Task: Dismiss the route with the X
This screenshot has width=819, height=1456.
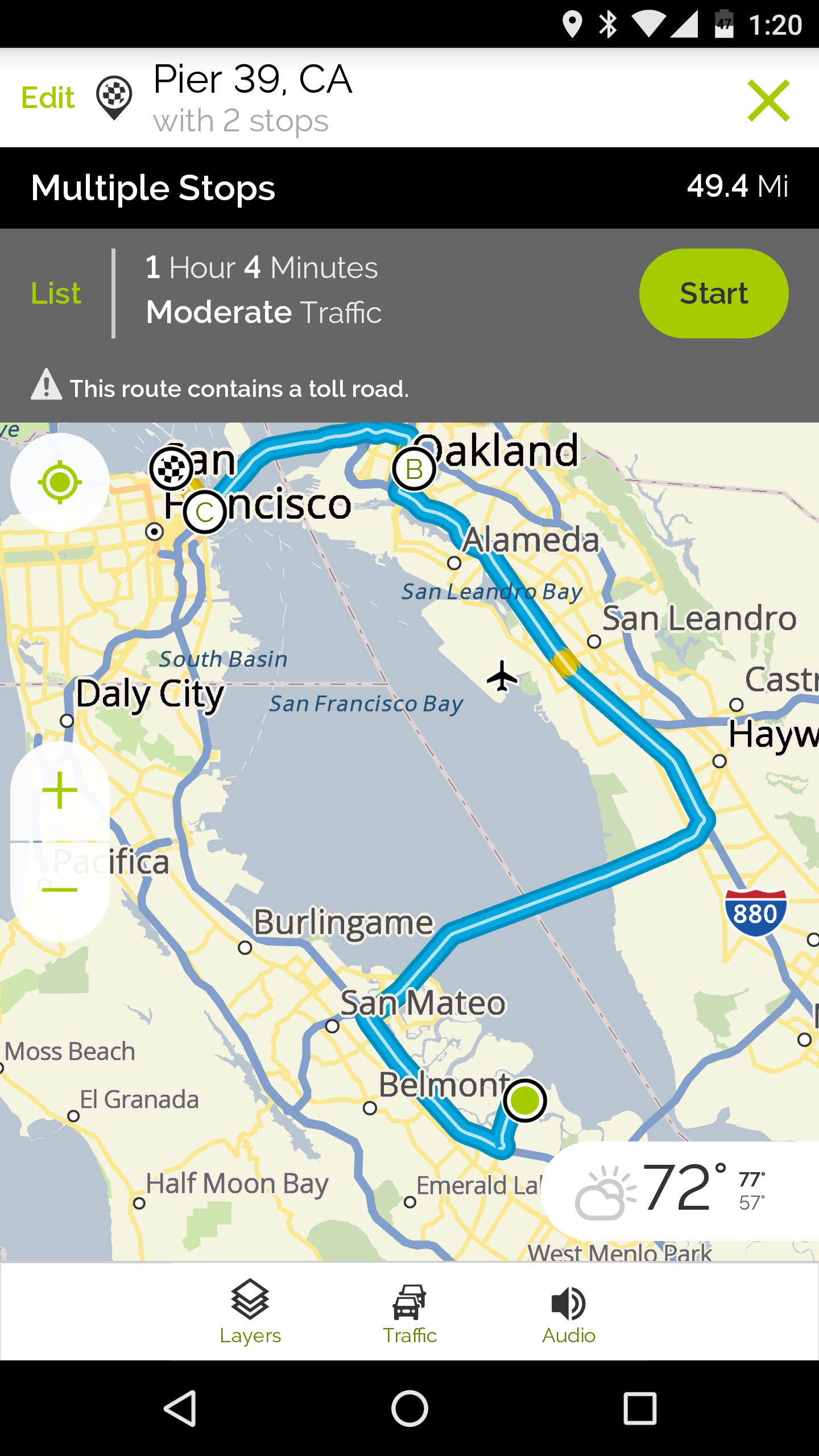Action: click(769, 100)
